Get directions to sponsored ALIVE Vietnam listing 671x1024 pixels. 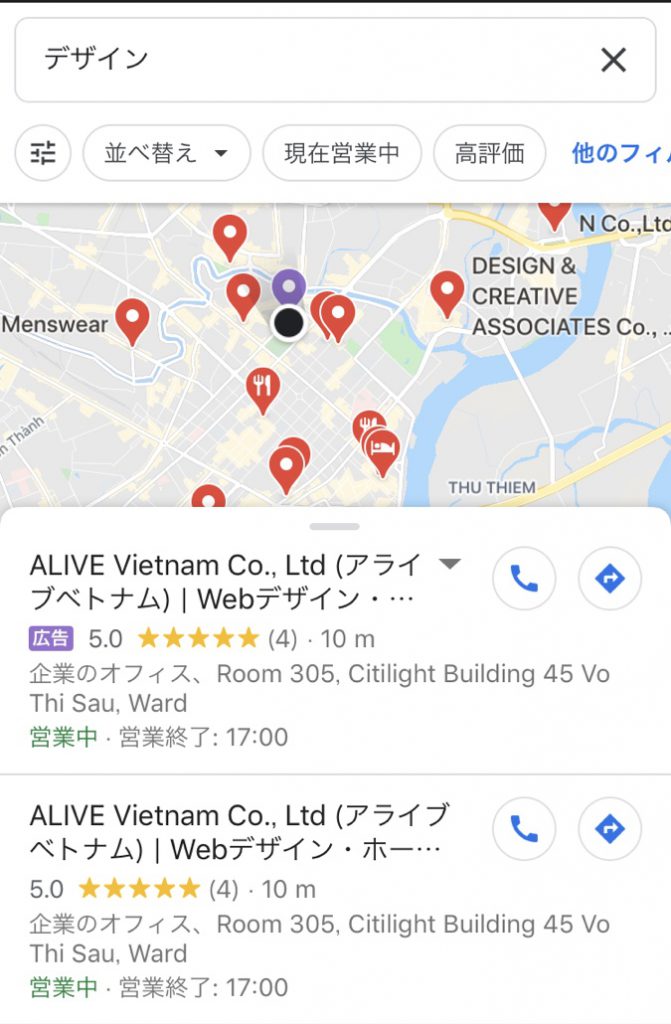(609, 578)
